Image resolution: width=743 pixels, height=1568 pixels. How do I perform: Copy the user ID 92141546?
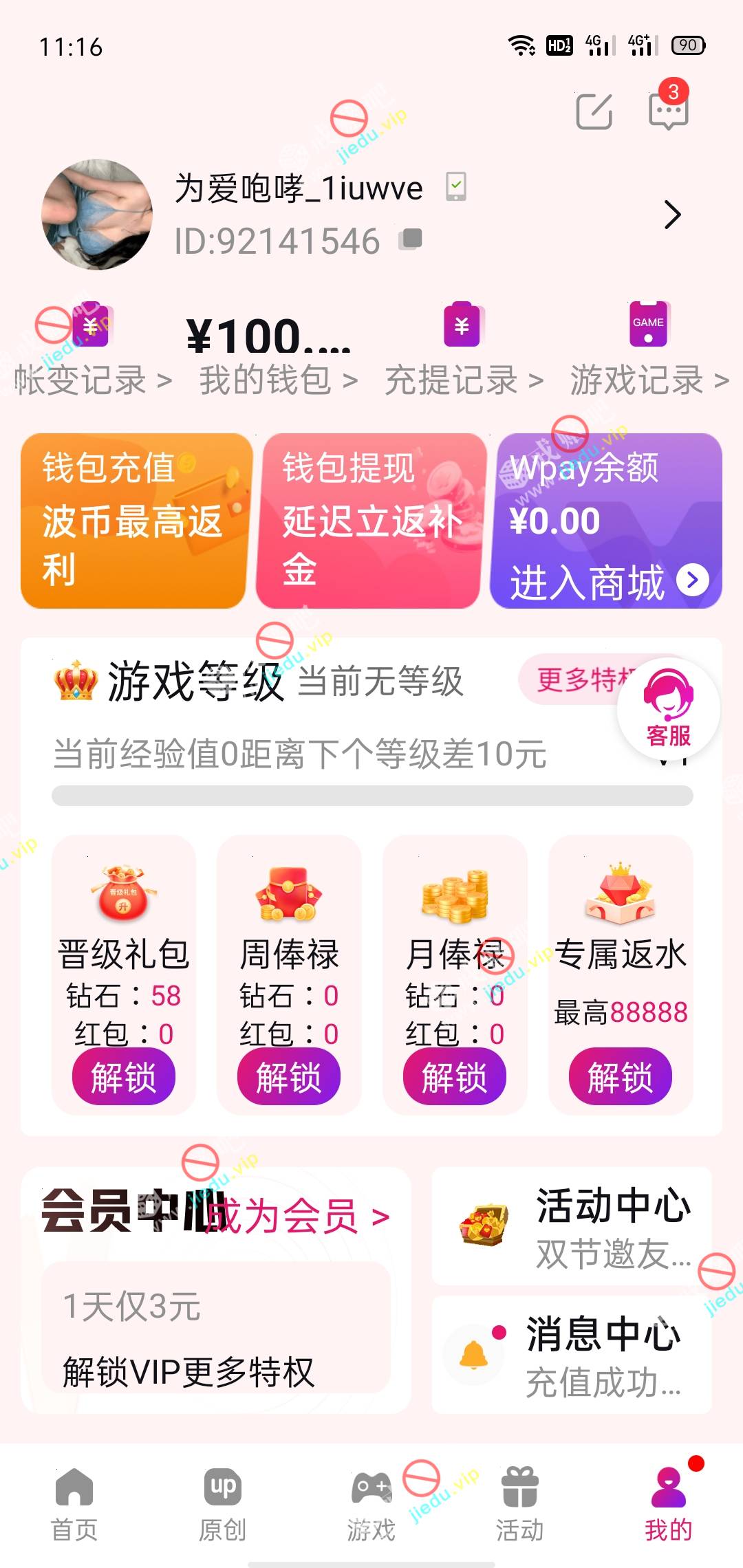click(x=411, y=239)
